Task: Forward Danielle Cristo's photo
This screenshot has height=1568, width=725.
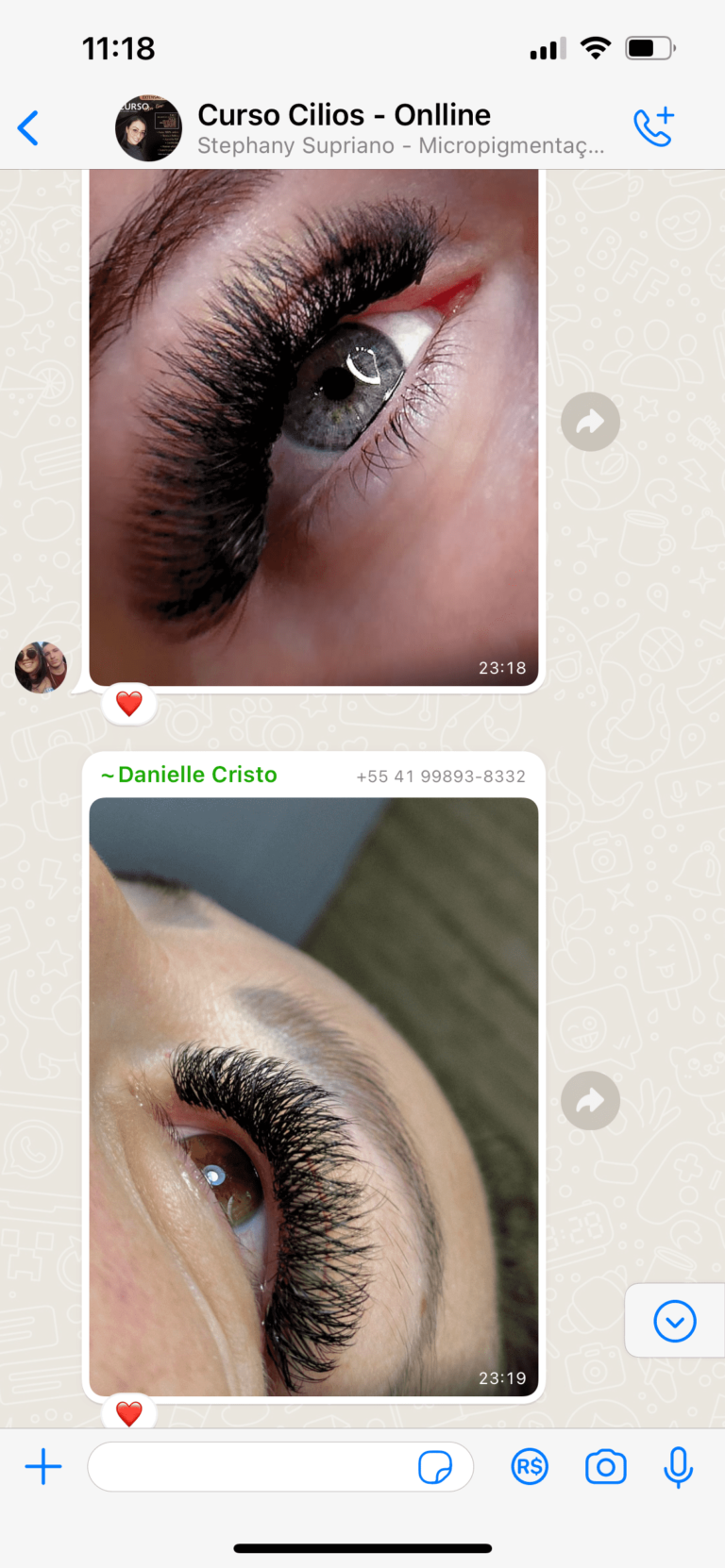Action: pos(590,1100)
